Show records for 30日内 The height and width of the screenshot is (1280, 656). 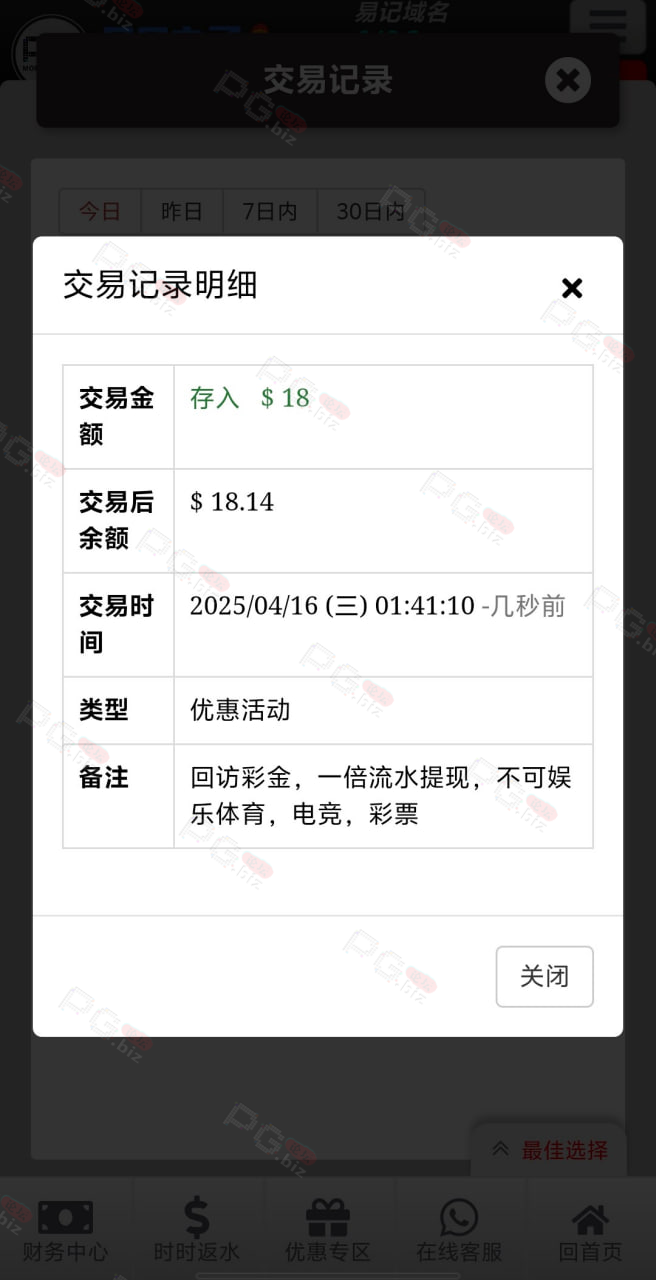pos(371,212)
